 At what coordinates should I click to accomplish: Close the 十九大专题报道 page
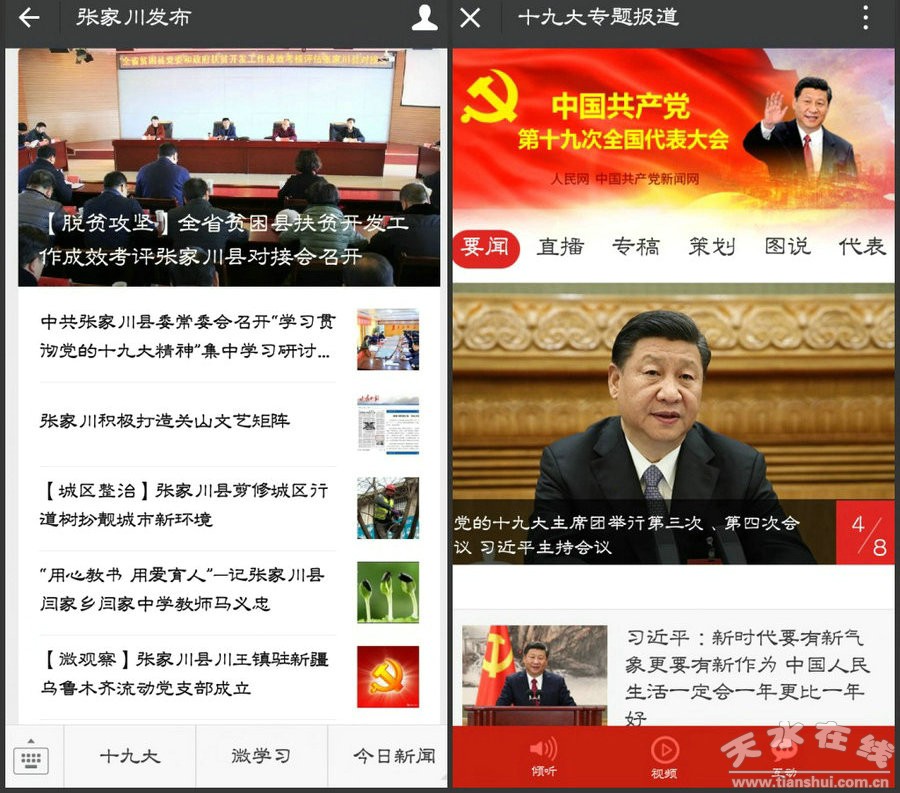point(471,18)
